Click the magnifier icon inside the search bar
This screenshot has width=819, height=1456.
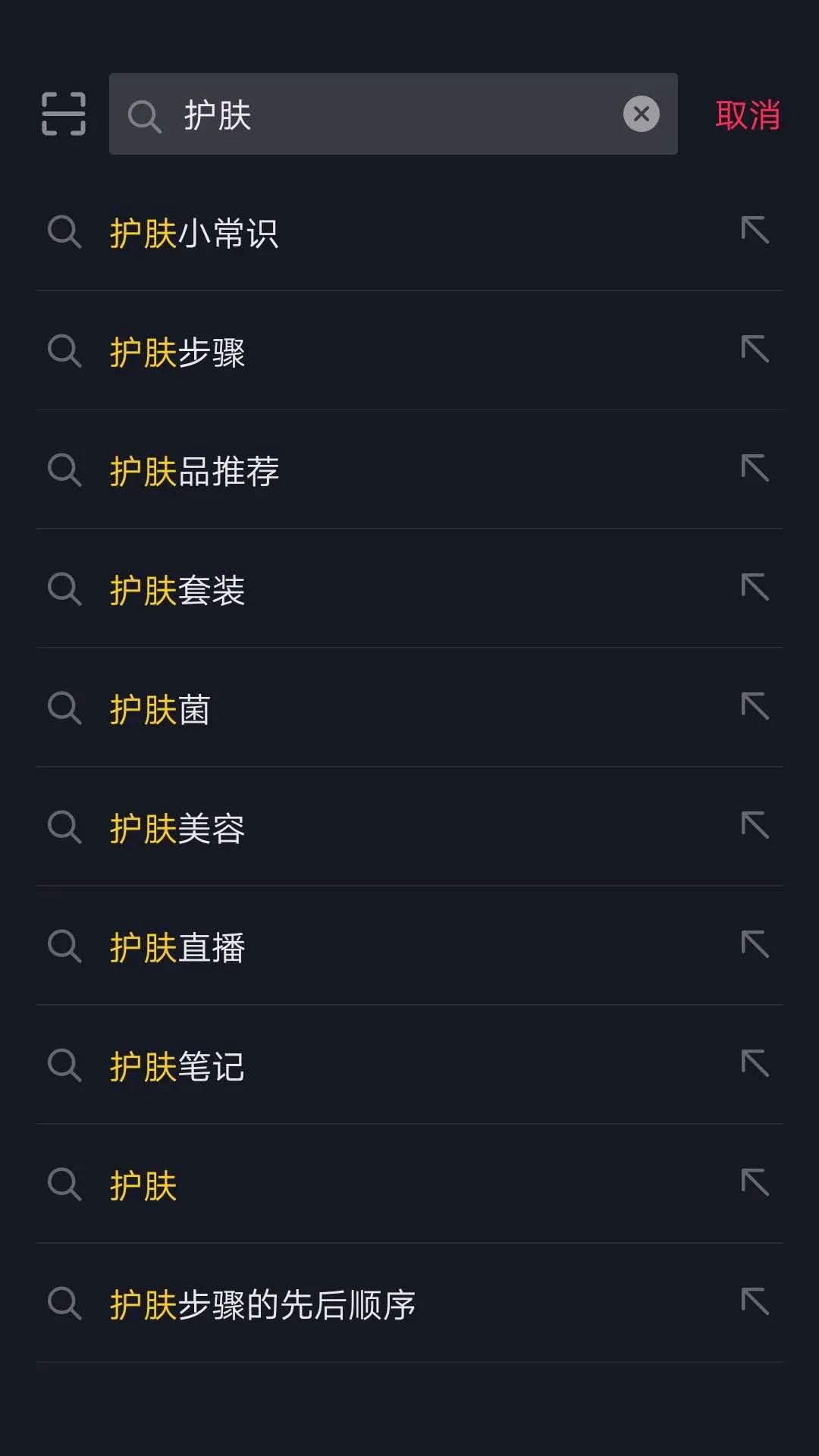146,115
